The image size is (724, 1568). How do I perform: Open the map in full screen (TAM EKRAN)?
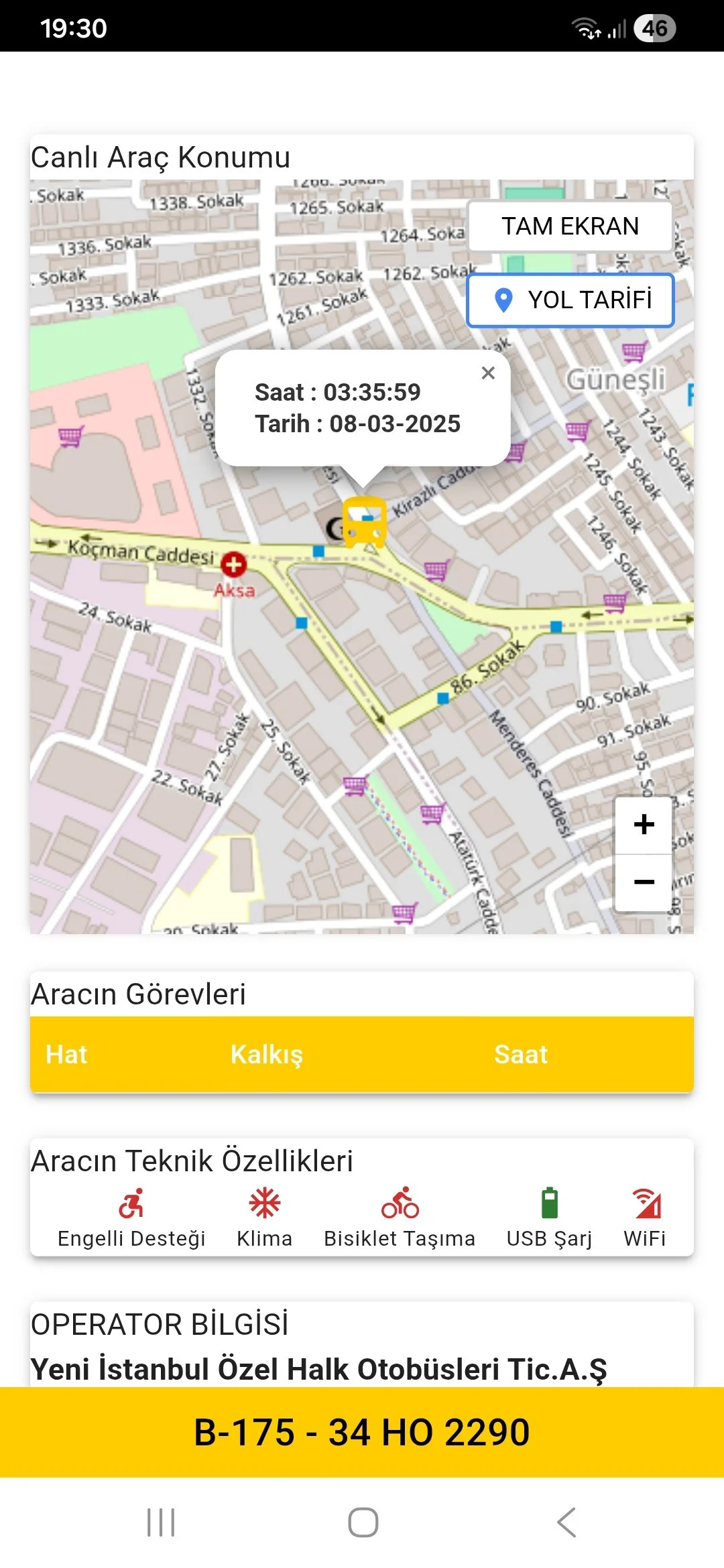click(x=570, y=226)
